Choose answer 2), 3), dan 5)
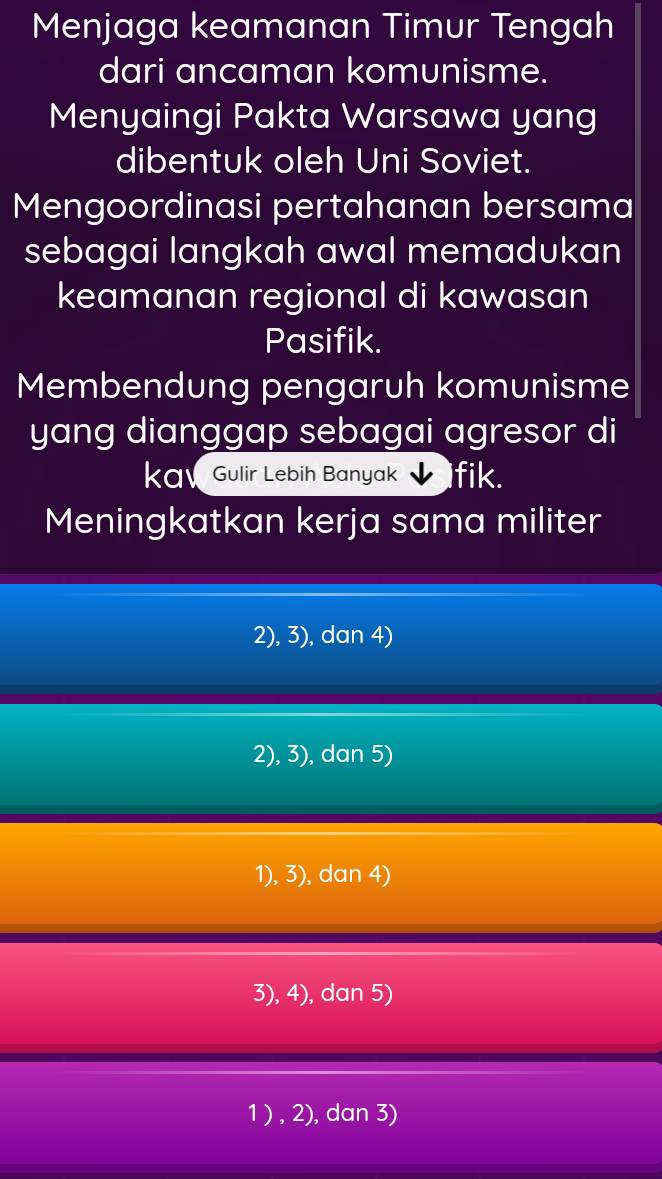 point(330,755)
